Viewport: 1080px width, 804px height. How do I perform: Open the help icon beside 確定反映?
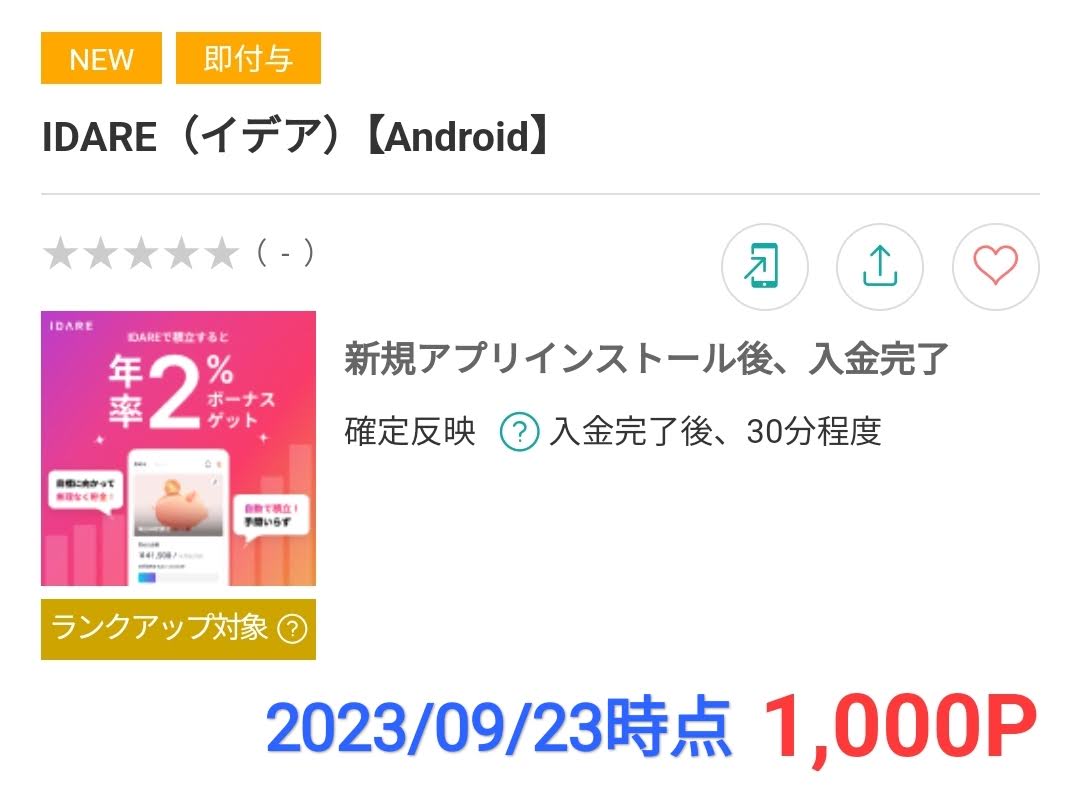coord(519,433)
